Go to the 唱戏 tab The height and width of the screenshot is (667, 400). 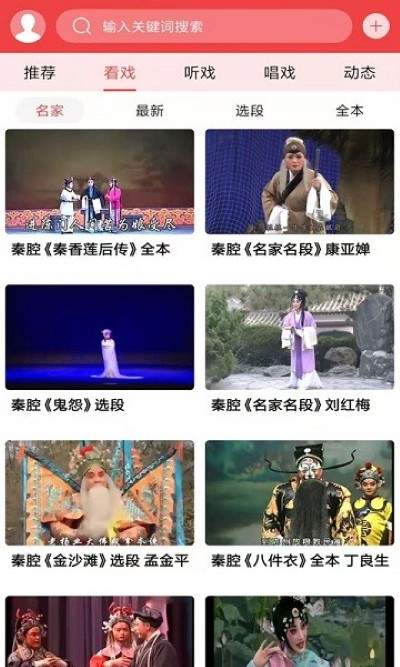280,73
